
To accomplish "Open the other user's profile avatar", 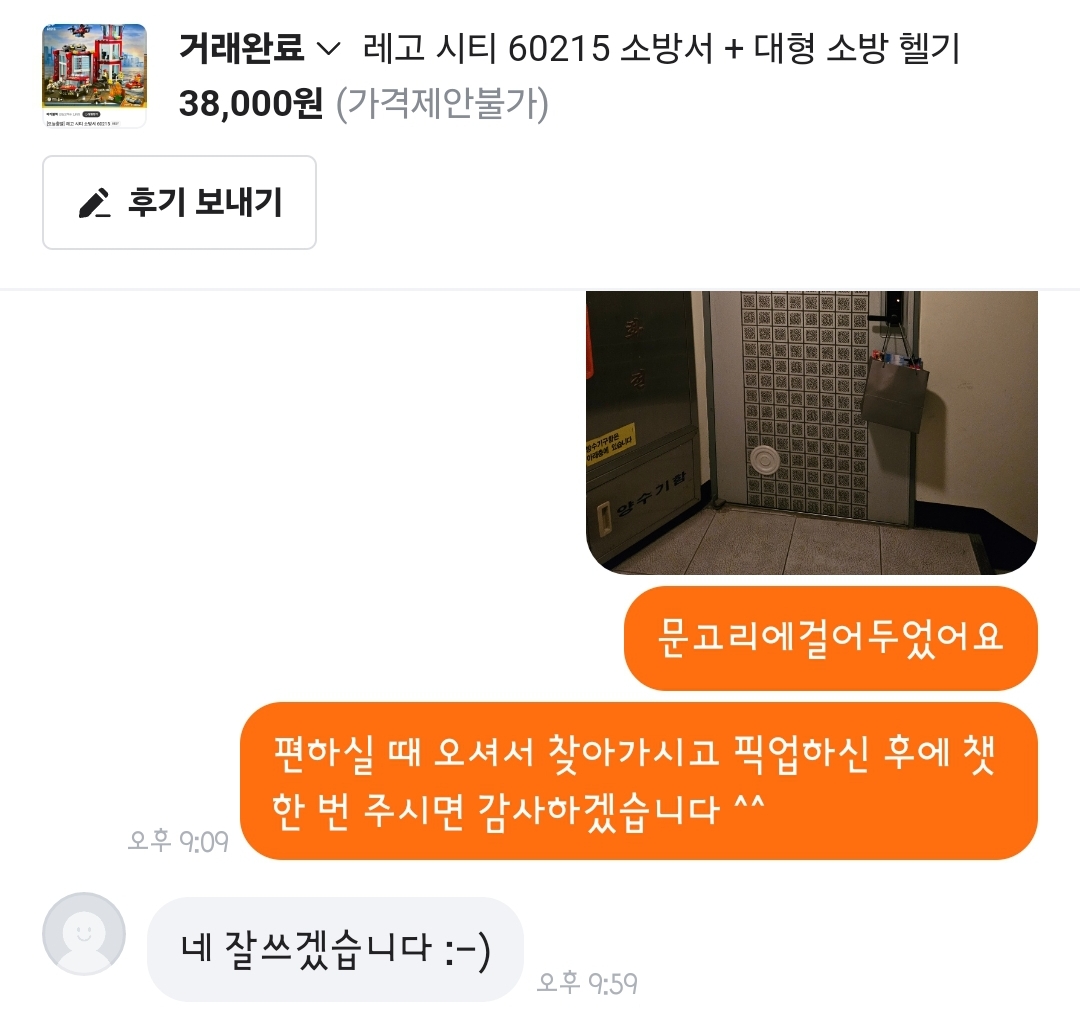I will [x=84, y=934].
